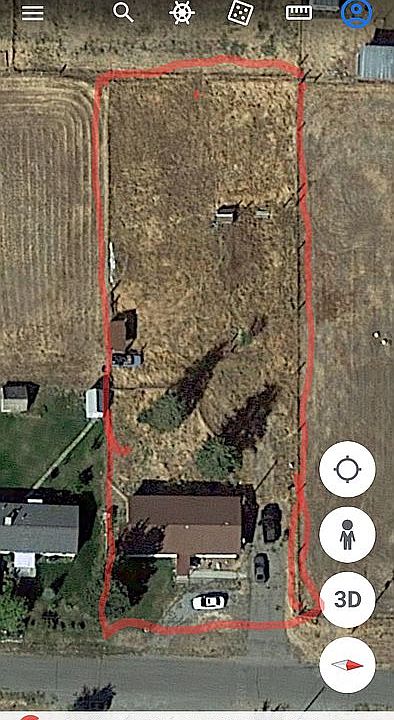Open the search tool

[123, 12]
